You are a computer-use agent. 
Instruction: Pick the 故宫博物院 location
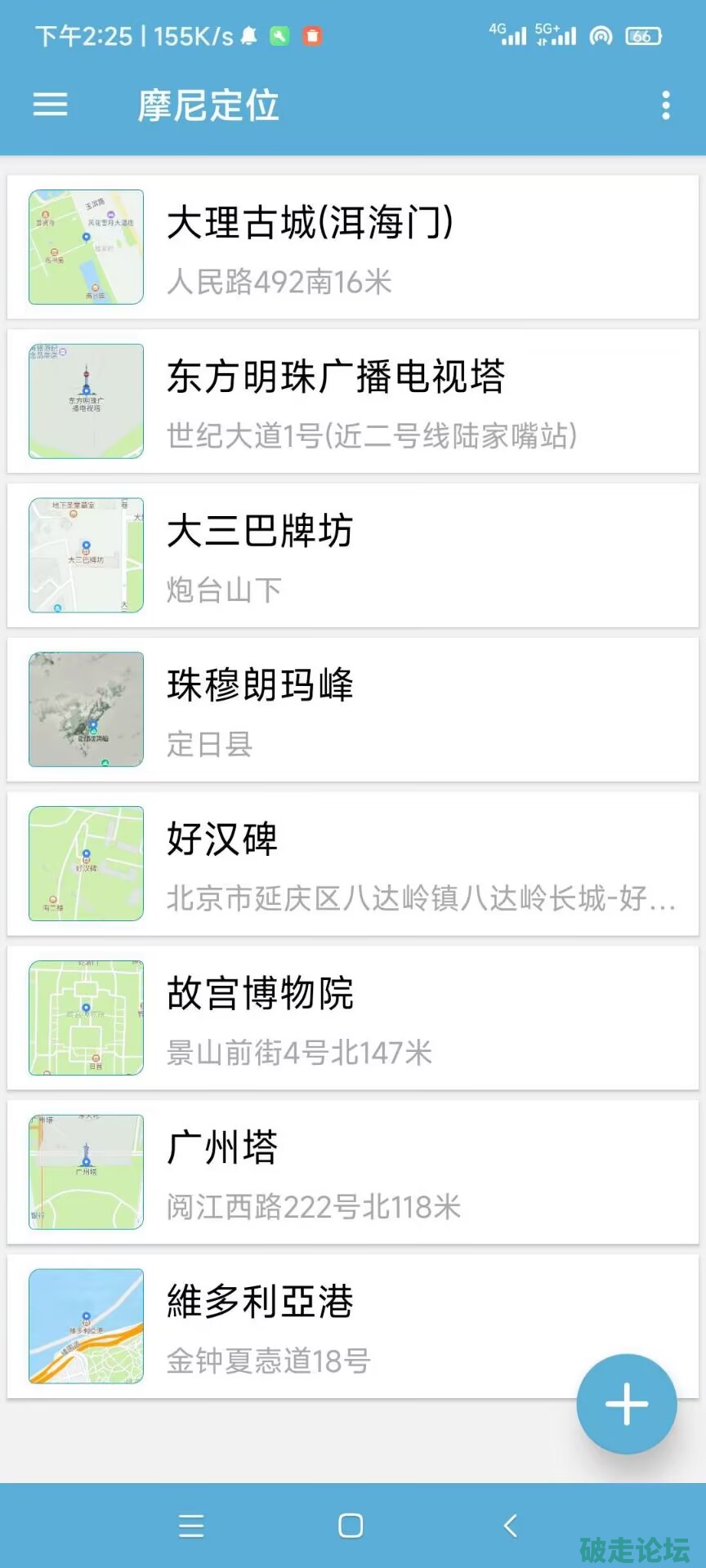pos(353,1018)
